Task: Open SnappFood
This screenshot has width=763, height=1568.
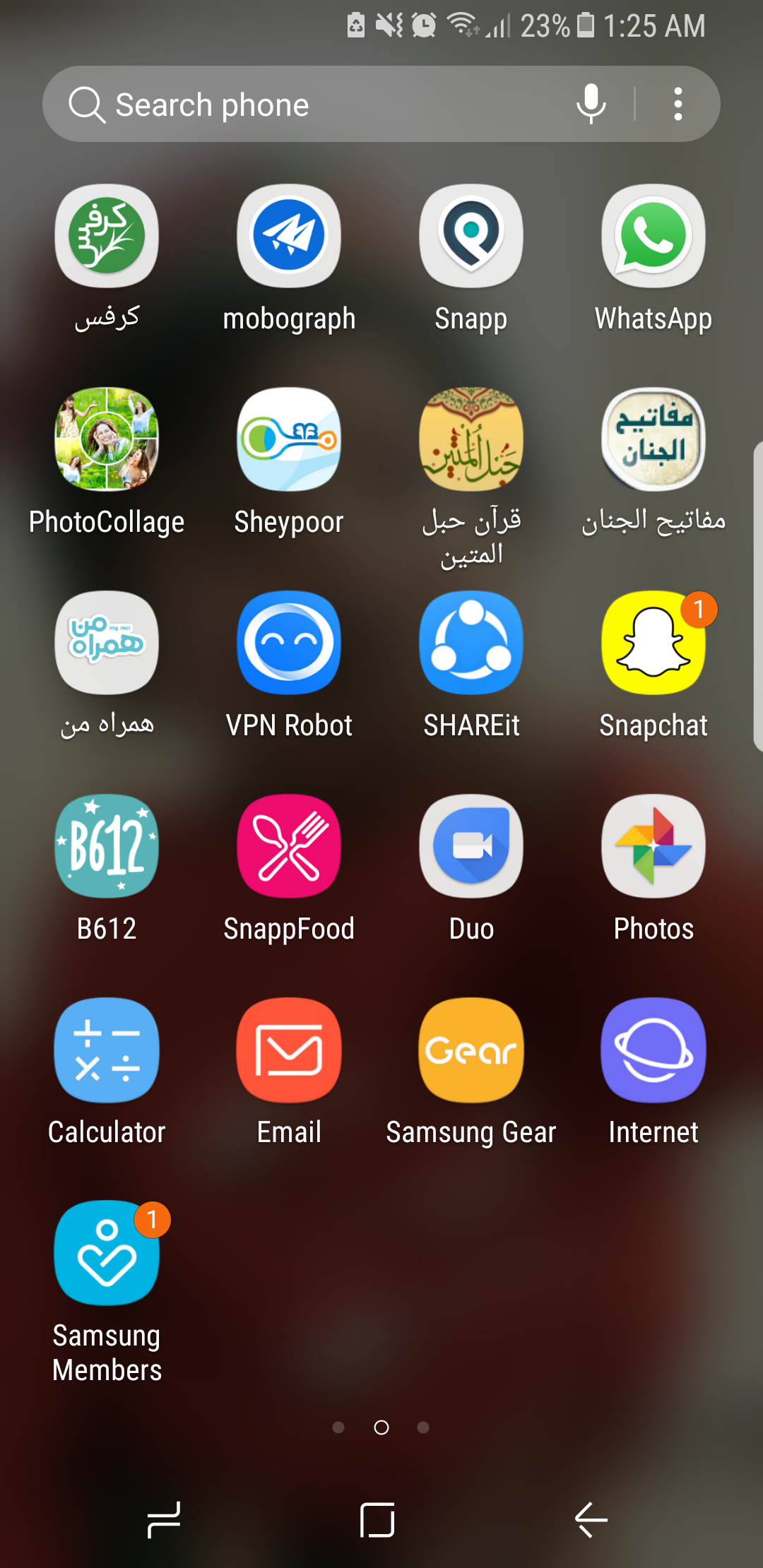Action: point(289,846)
